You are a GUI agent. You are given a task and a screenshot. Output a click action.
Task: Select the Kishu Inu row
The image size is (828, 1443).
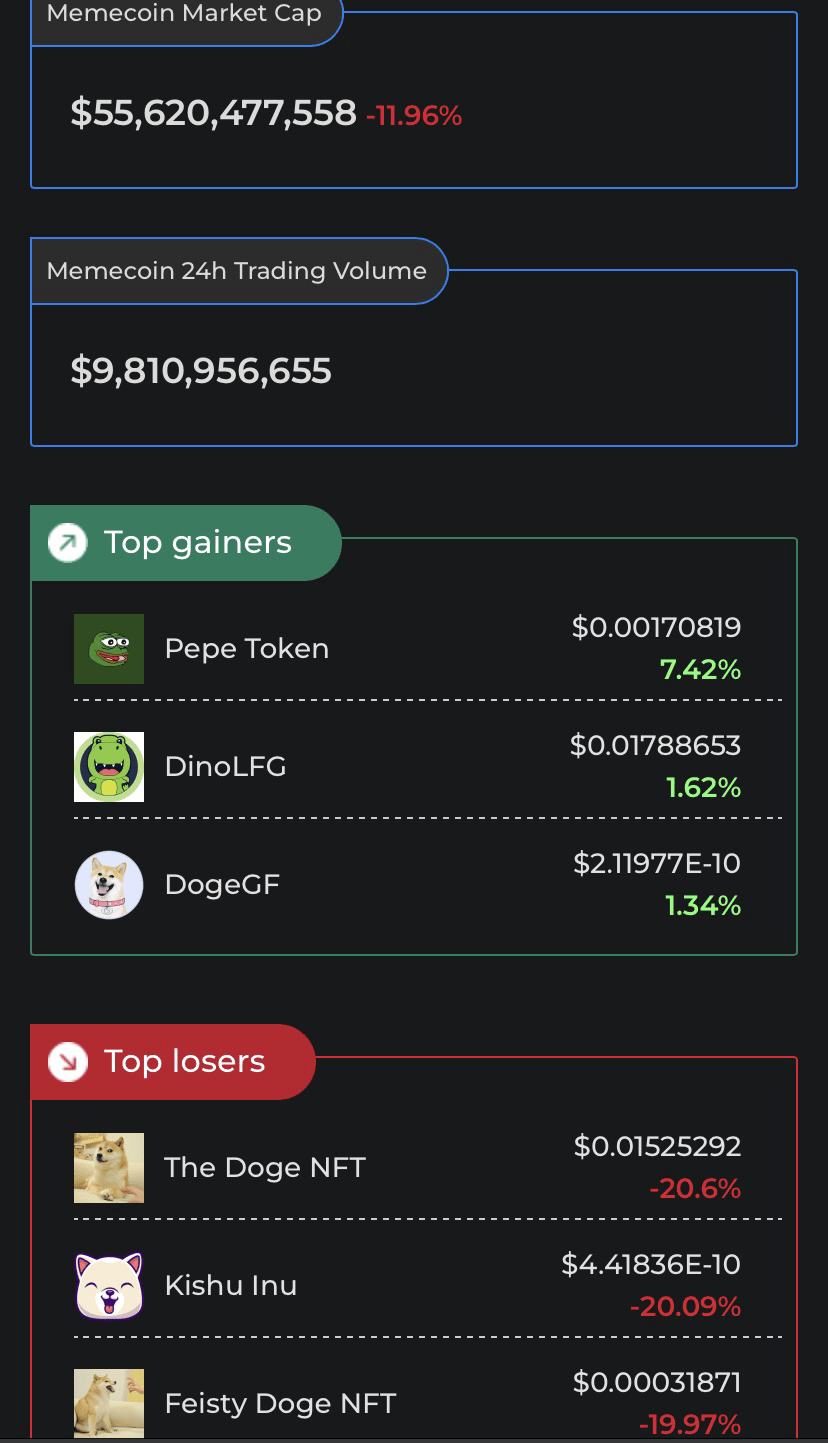click(230, 1286)
